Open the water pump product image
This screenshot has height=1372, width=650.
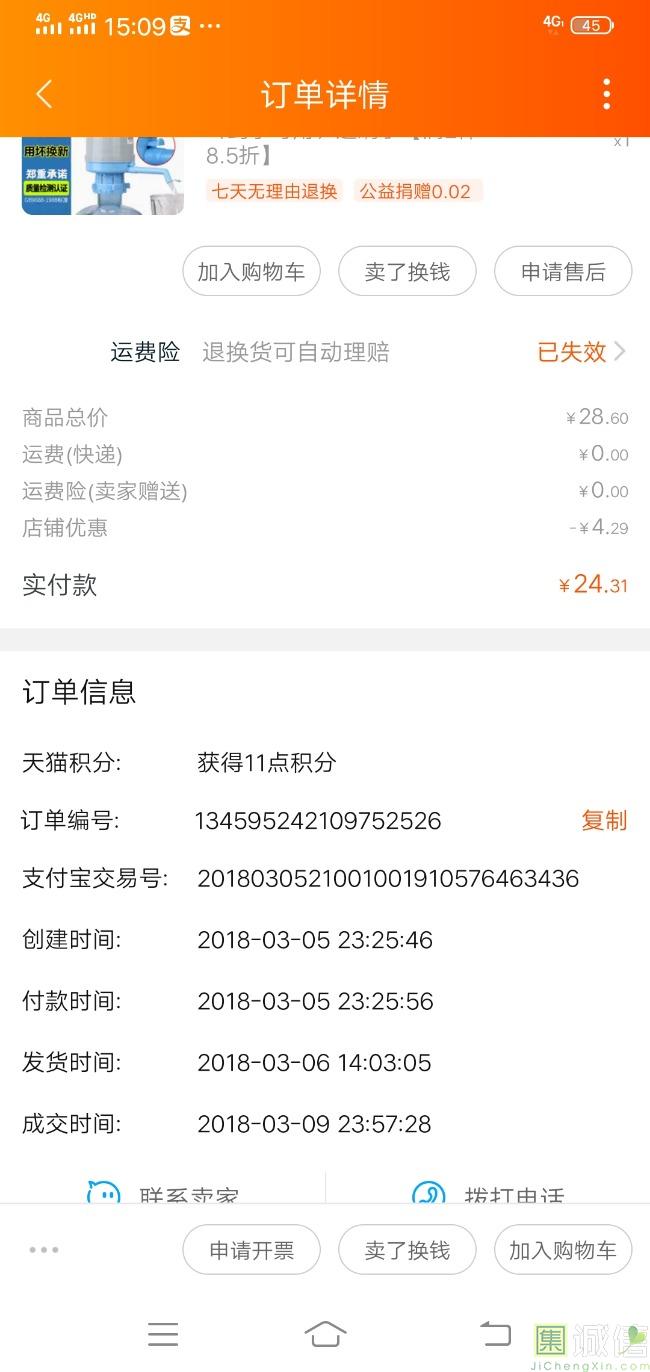(x=102, y=175)
